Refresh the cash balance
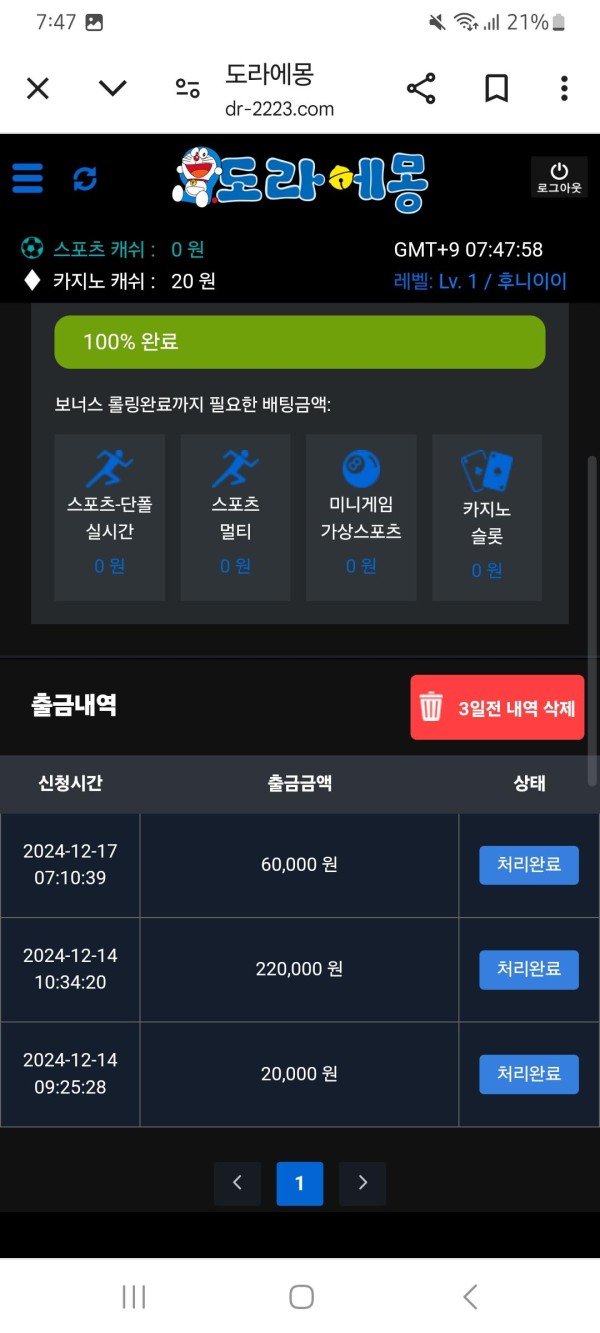600x1333 pixels. [85, 179]
